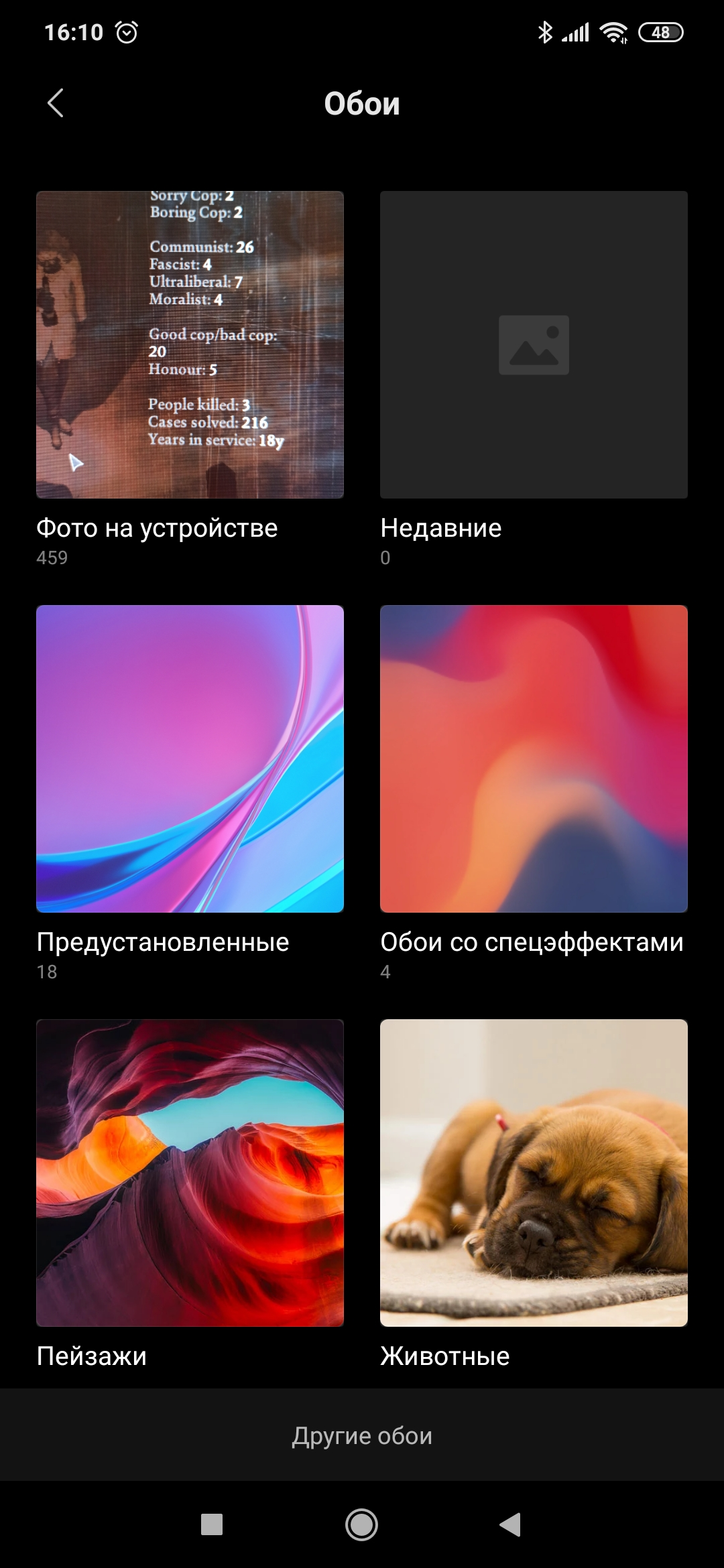Go back using the top-left arrow
The width and height of the screenshot is (724, 1568).
(56, 103)
